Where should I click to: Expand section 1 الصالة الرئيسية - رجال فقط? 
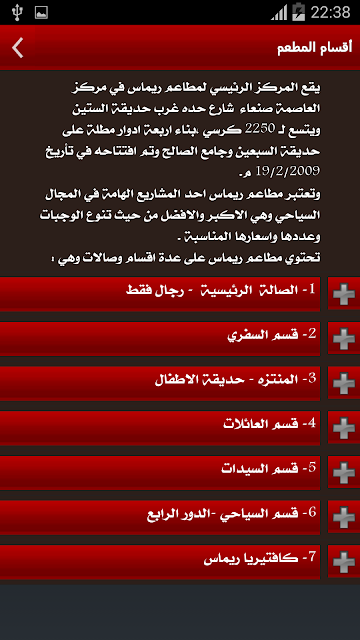coord(344,294)
